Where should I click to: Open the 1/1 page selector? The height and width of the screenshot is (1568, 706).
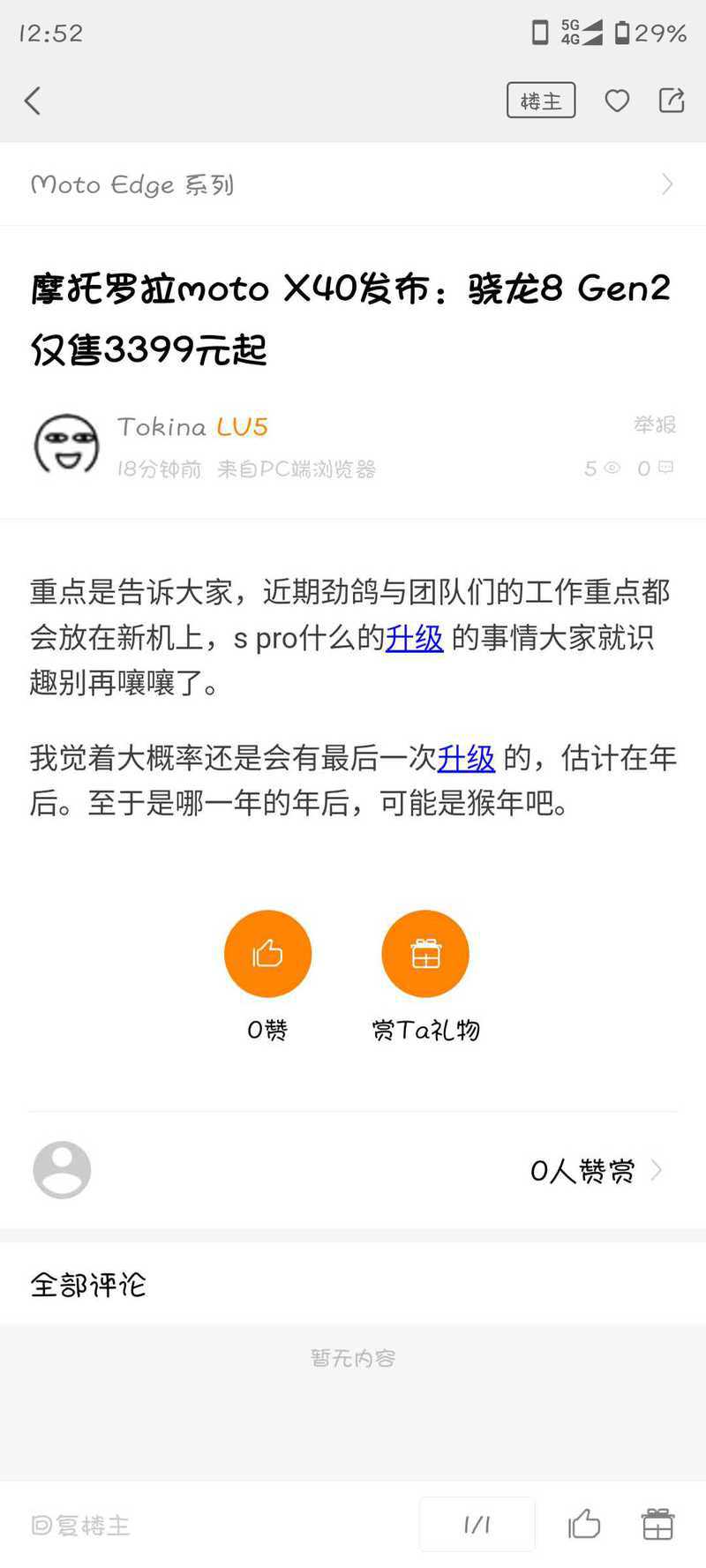coord(477,1524)
